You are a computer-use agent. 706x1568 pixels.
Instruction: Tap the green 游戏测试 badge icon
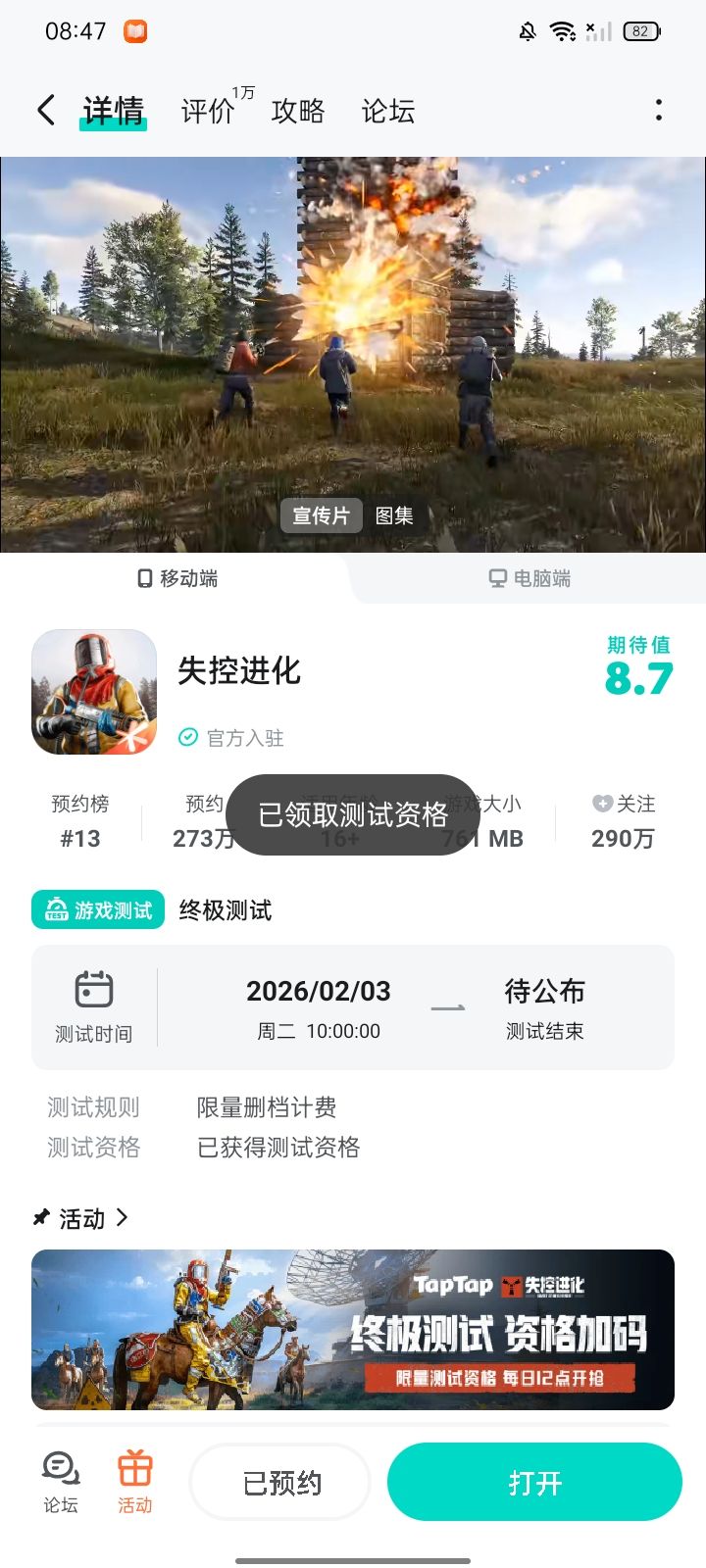58,910
